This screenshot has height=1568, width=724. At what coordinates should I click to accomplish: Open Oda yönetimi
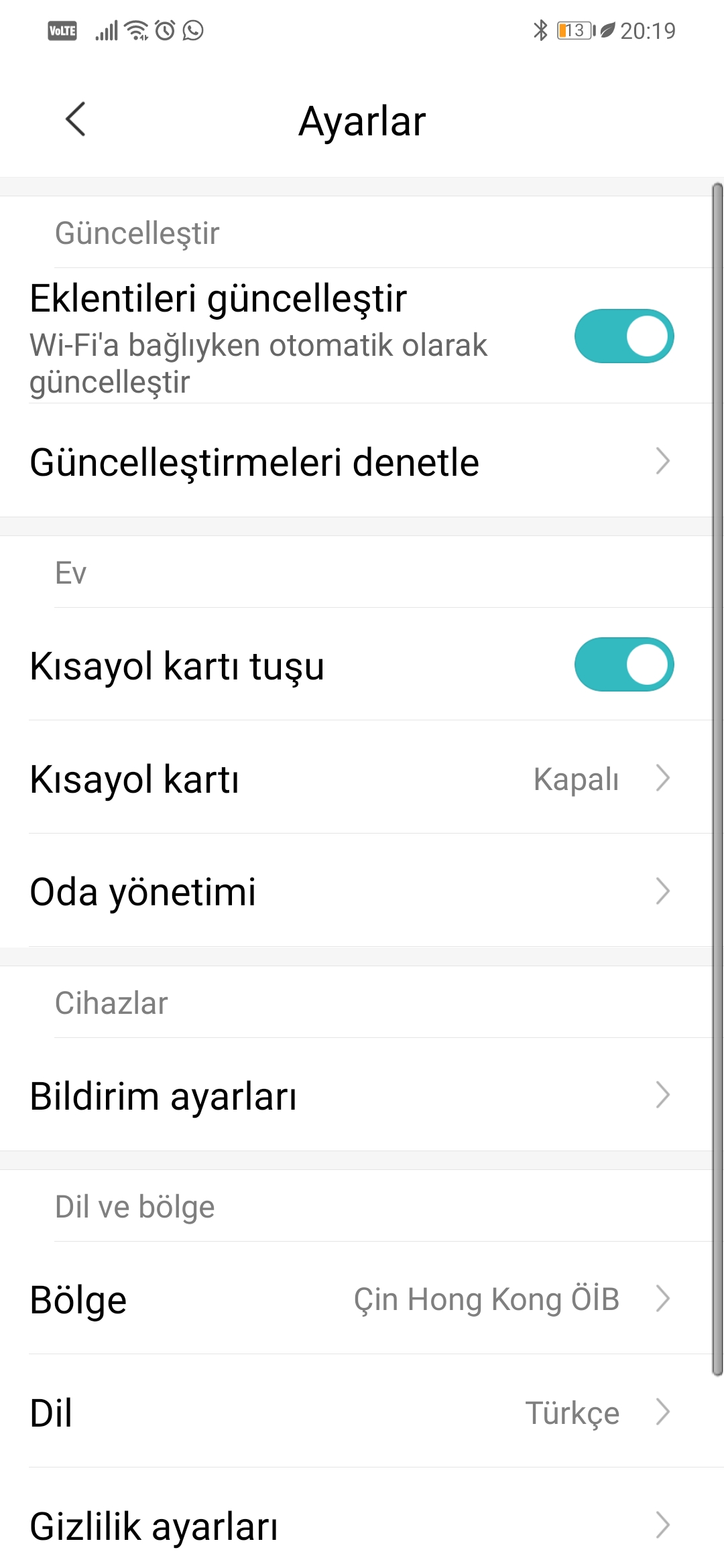[356, 891]
